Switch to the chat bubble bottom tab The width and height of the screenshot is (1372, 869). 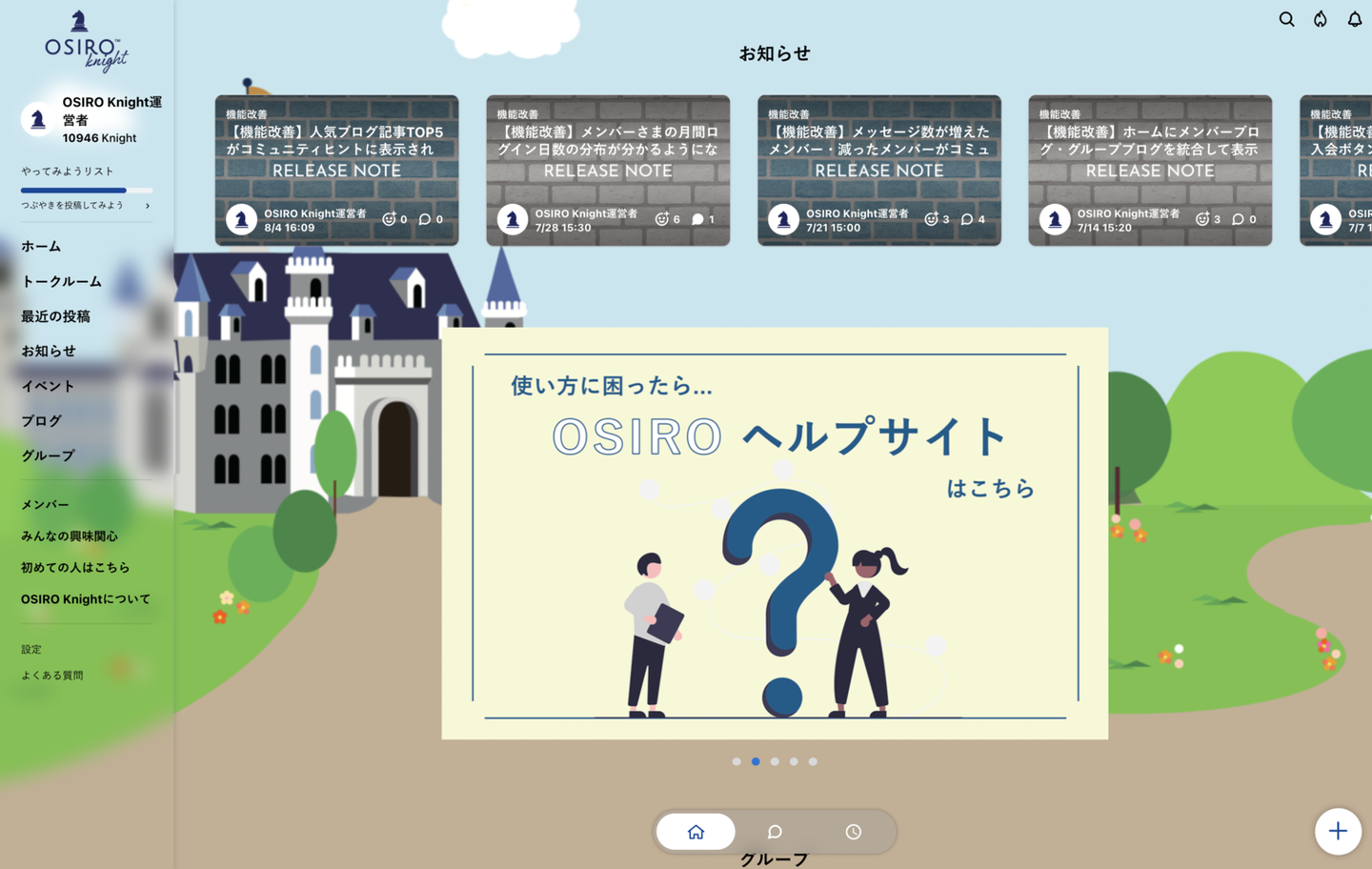775,832
